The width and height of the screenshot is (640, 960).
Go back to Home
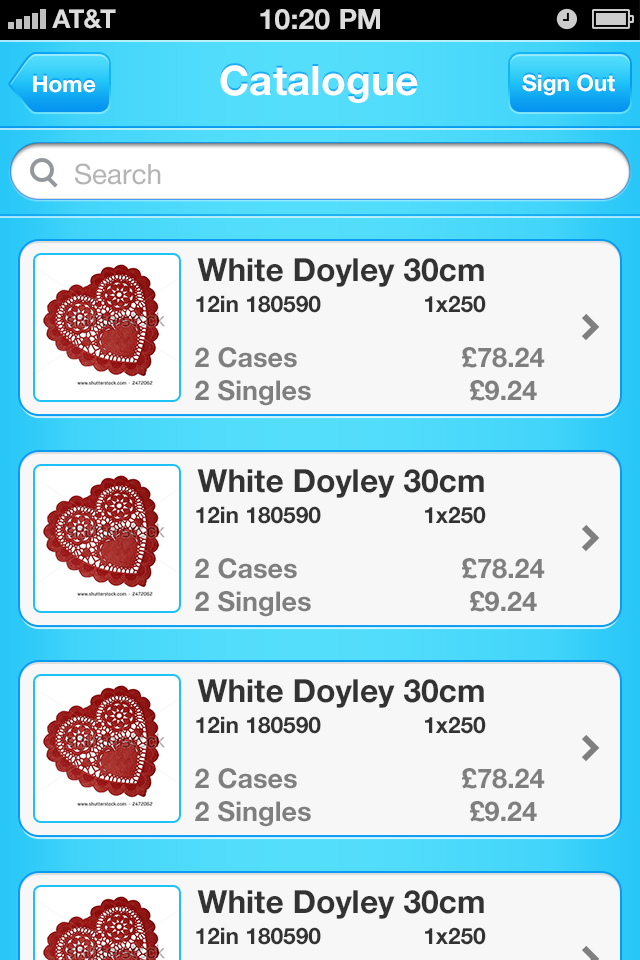point(61,84)
